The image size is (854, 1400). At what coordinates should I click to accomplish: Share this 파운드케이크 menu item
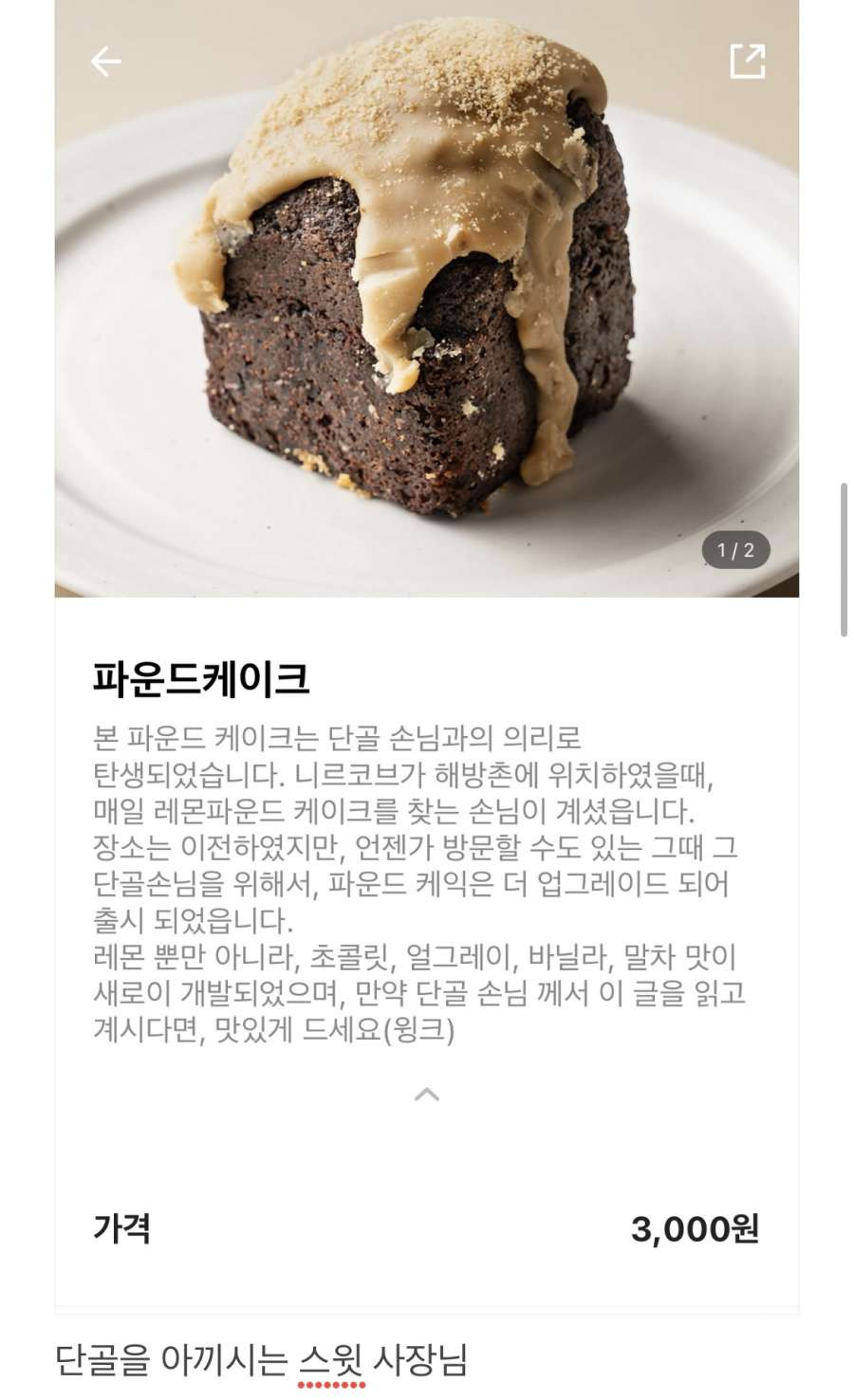(747, 62)
